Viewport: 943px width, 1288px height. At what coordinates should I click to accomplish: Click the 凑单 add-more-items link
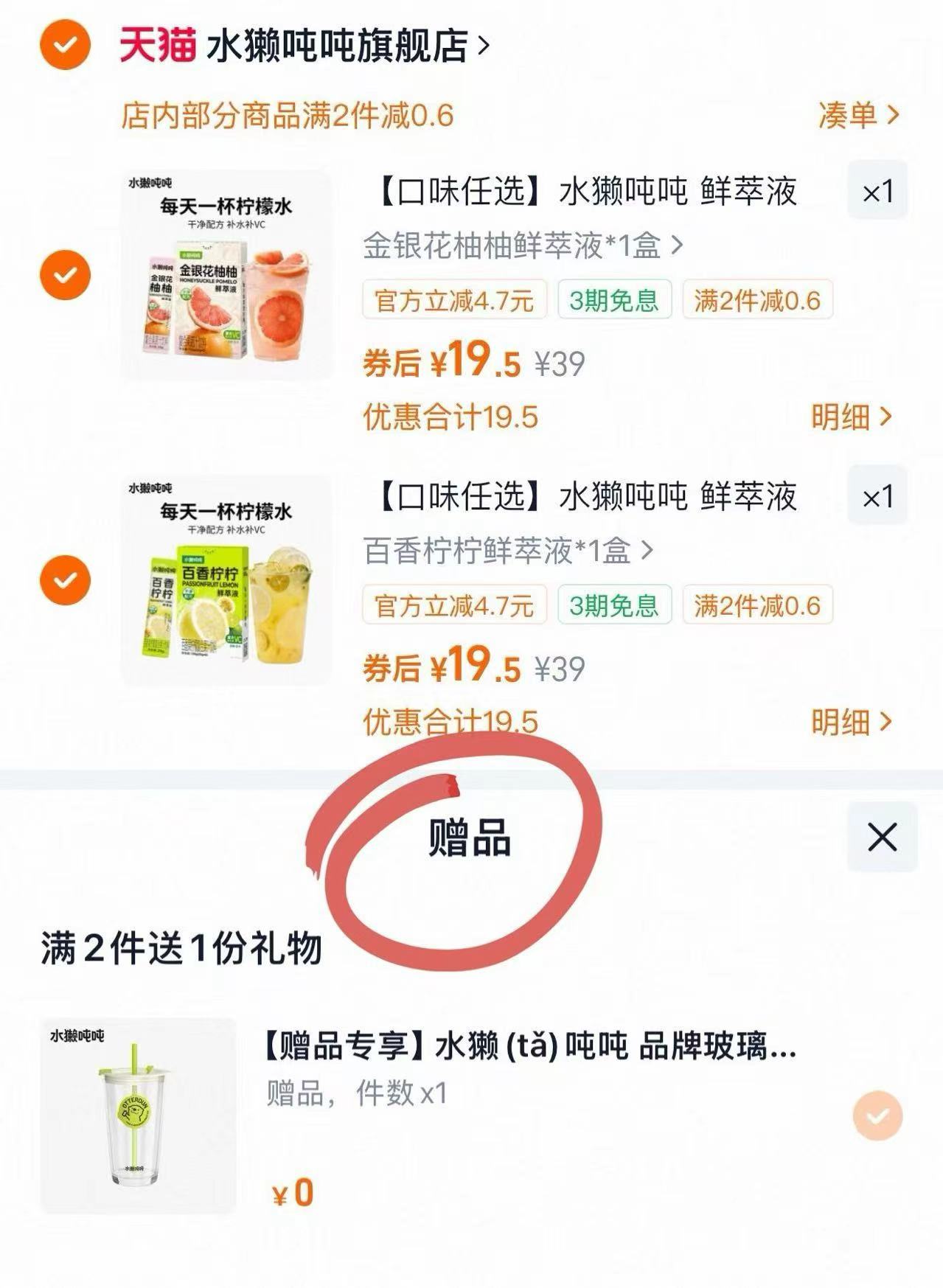[x=859, y=114]
